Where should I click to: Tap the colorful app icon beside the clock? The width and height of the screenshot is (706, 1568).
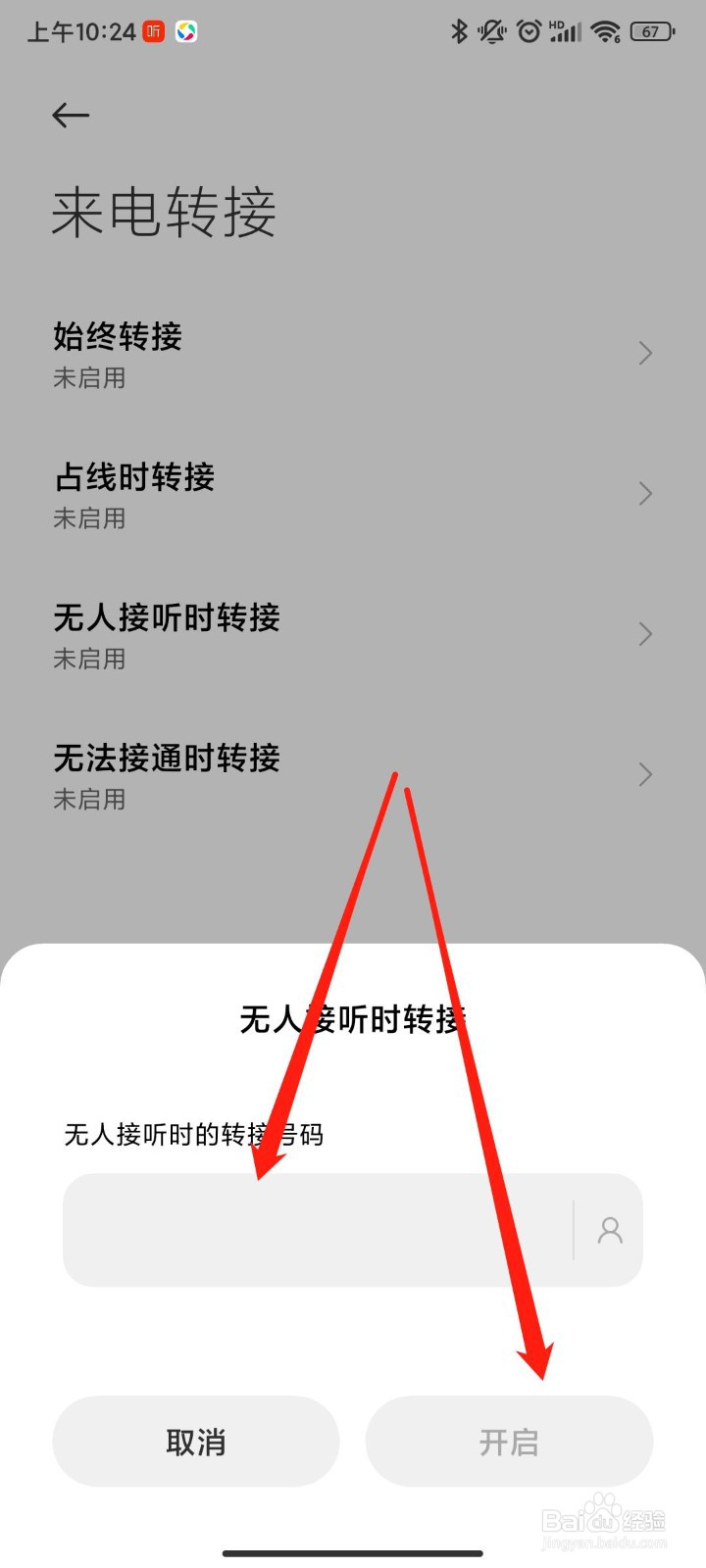click(x=187, y=30)
